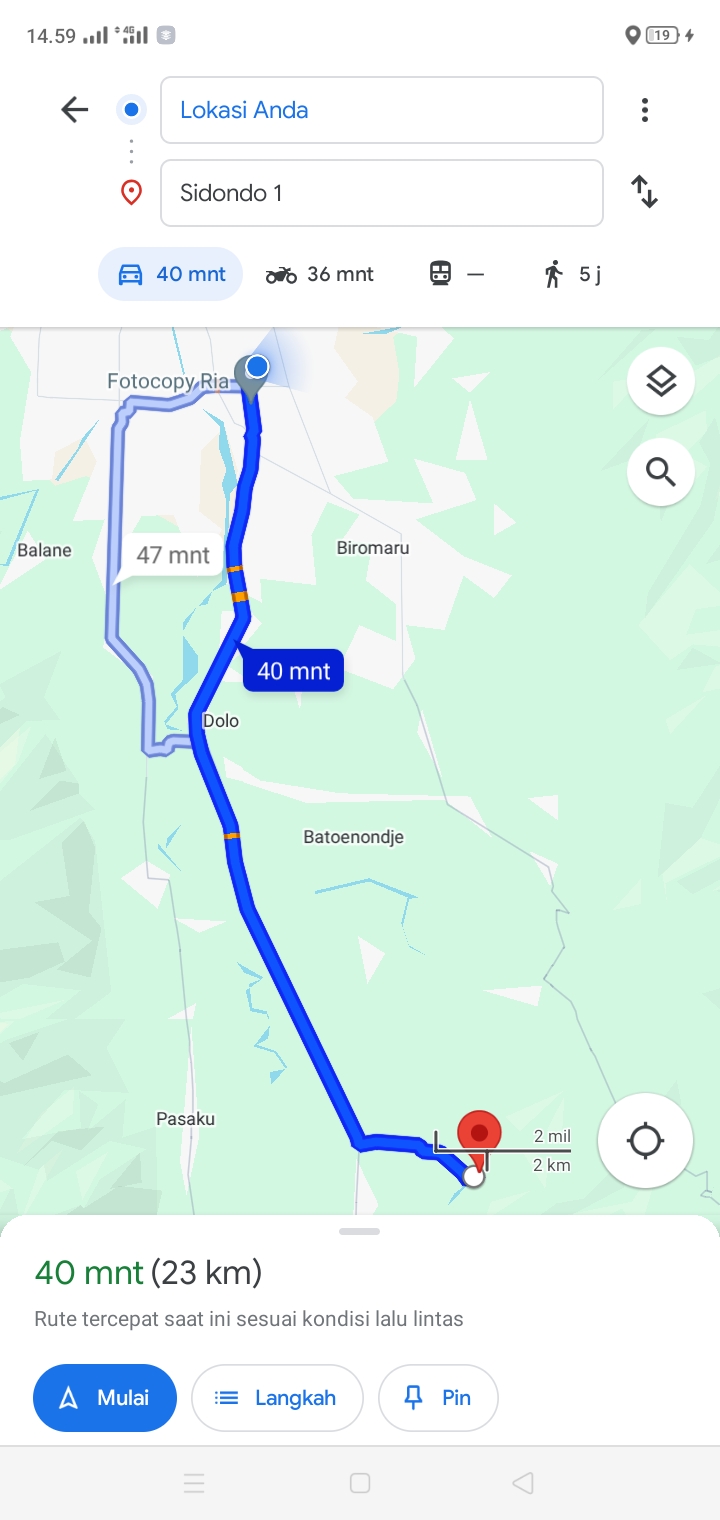This screenshot has height=1520, width=720.
Task: Switch to motorcycle mode 36 mnt
Action: click(320, 274)
